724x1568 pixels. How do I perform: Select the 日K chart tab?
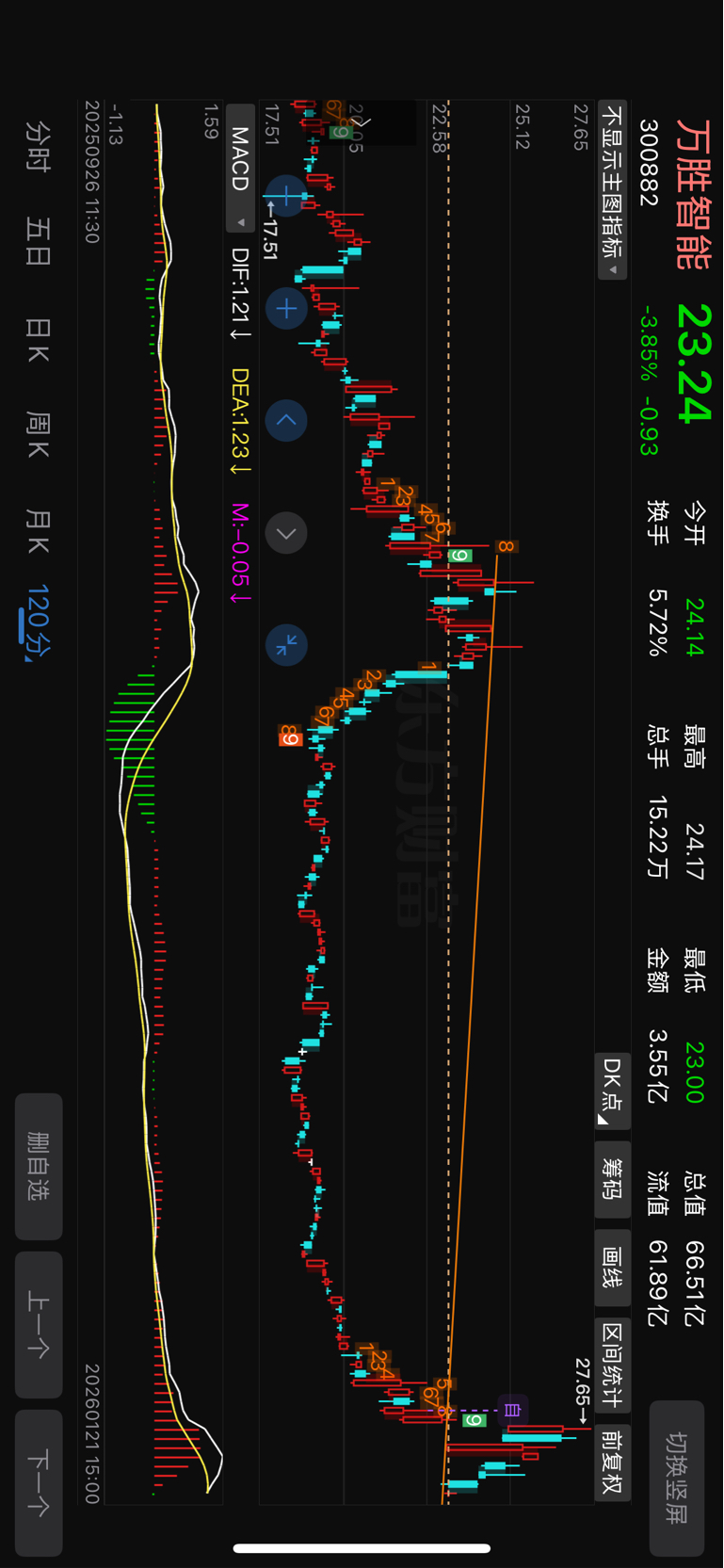(37, 340)
